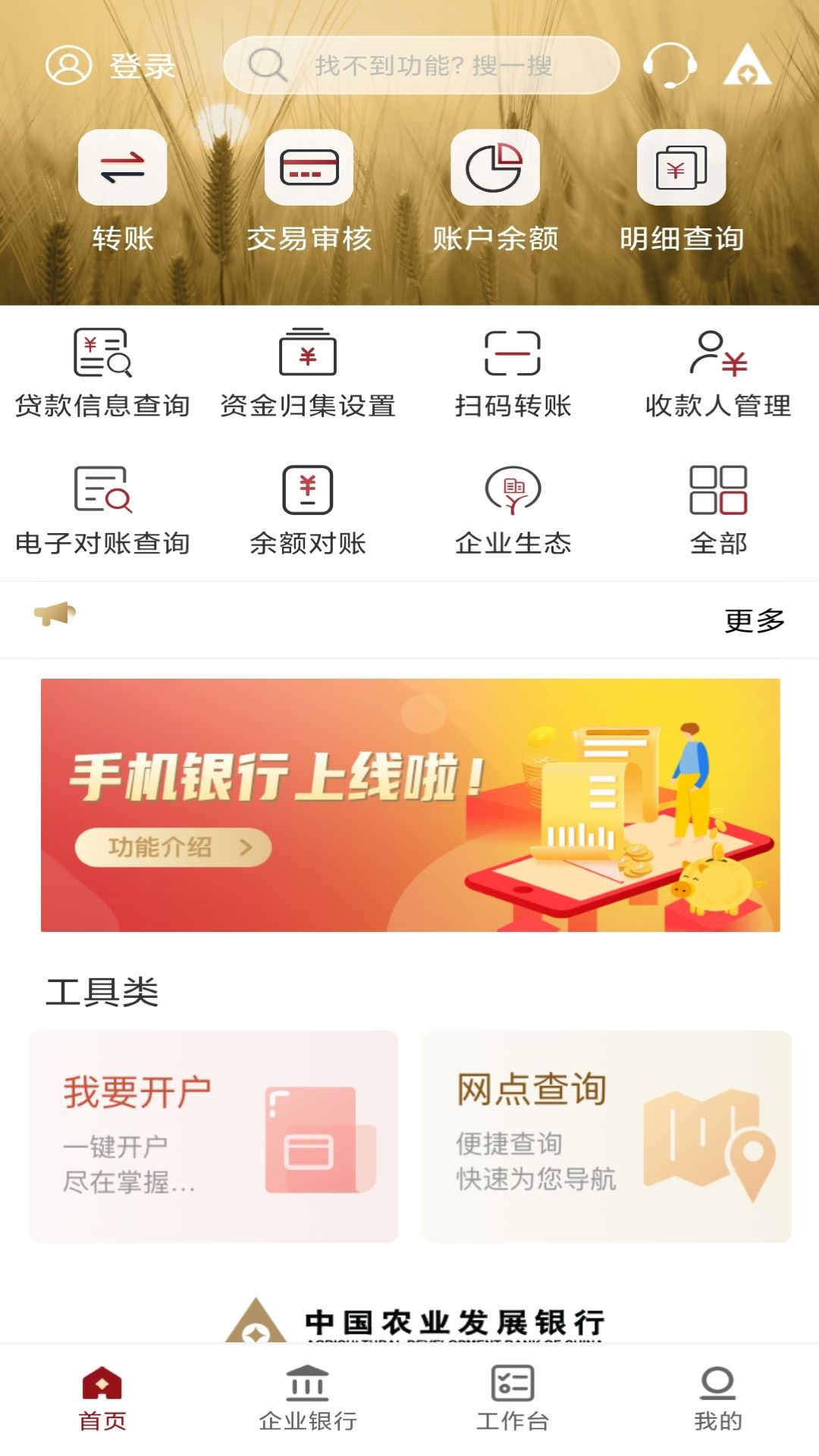Tap 登录 to log in
The width and height of the screenshot is (819, 1456).
pos(111,66)
